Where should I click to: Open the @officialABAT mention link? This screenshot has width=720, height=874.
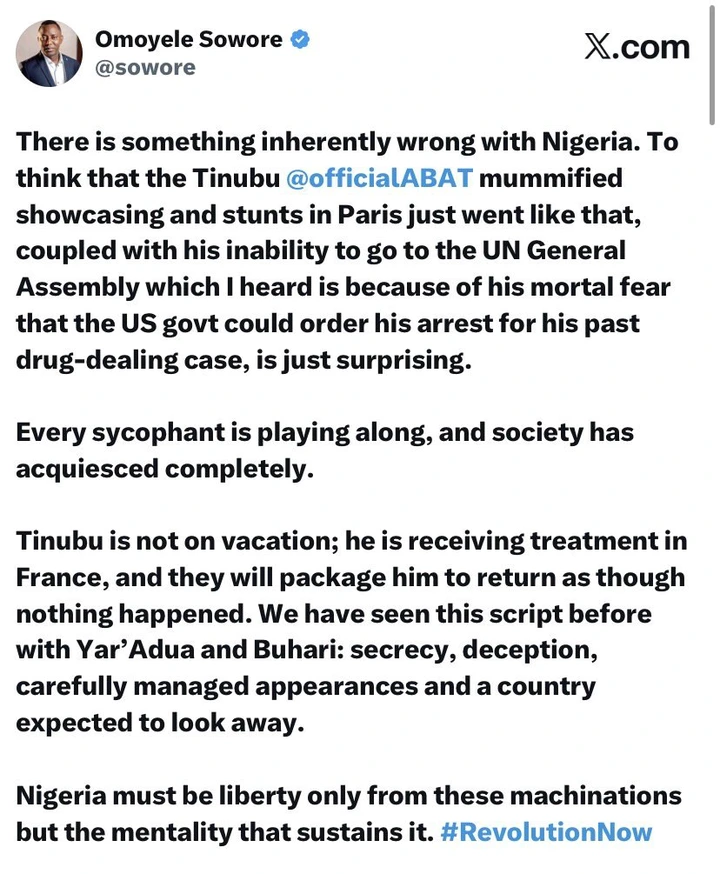(x=379, y=178)
